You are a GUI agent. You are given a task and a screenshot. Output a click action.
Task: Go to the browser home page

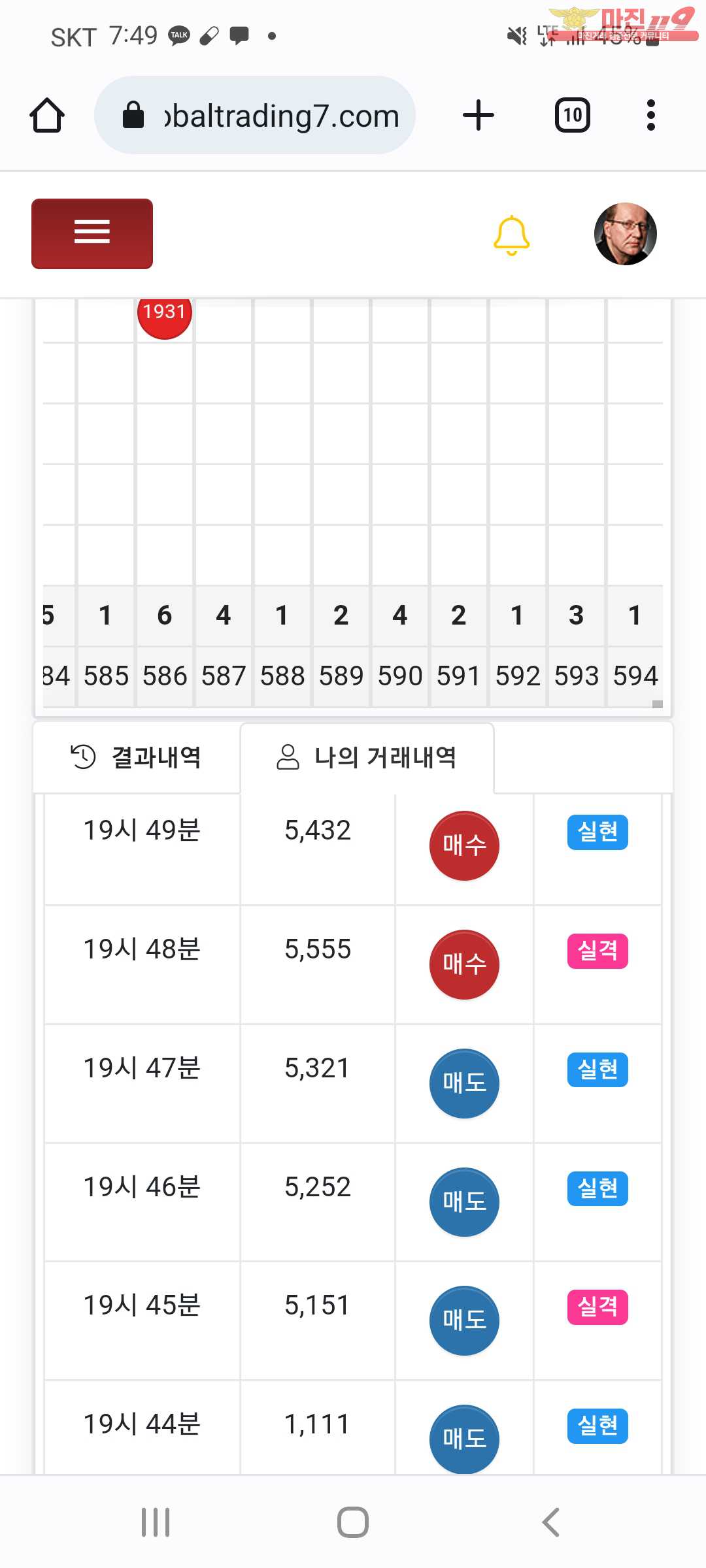pos(47,116)
